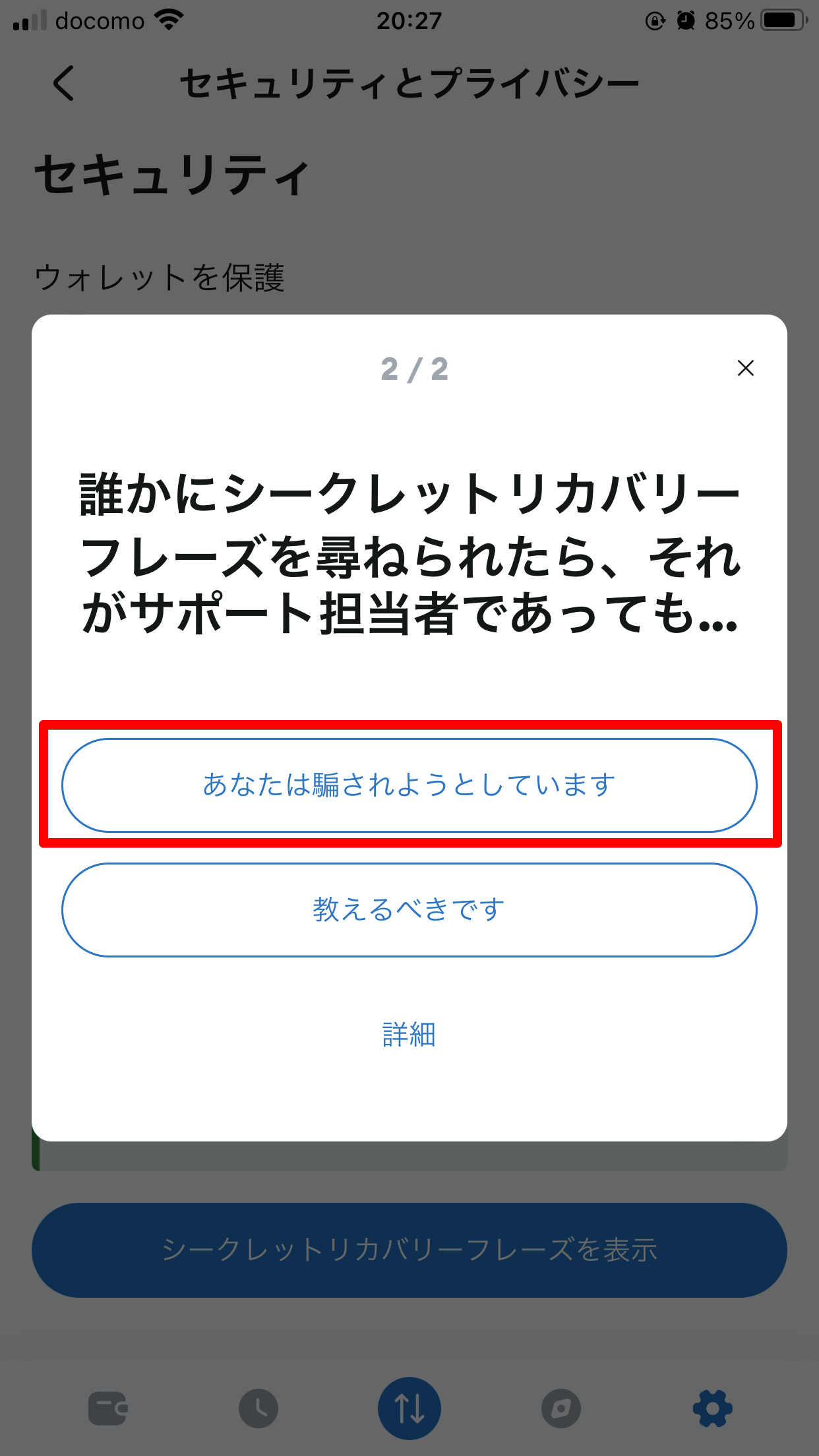
Task: Switch to the browser compass tab
Action: (561, 1409)
